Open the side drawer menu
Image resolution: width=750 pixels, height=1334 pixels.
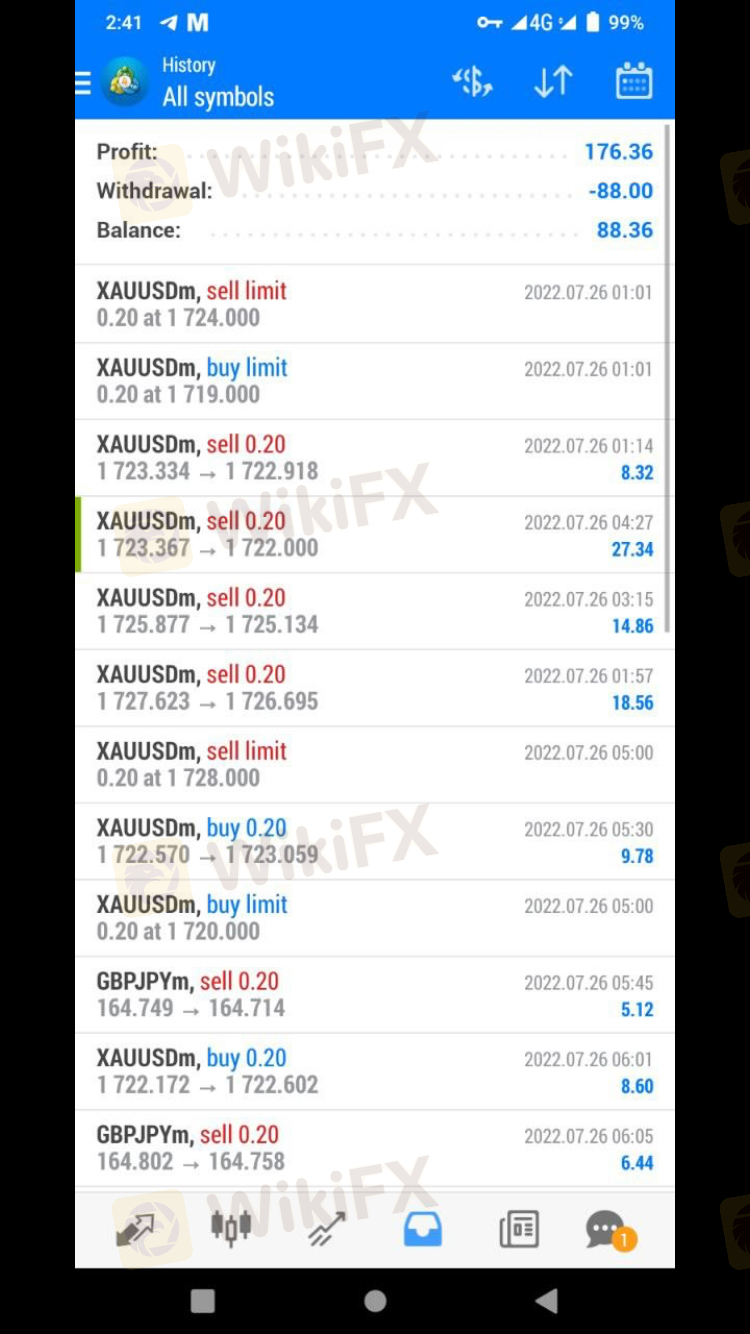click(84, 83)
